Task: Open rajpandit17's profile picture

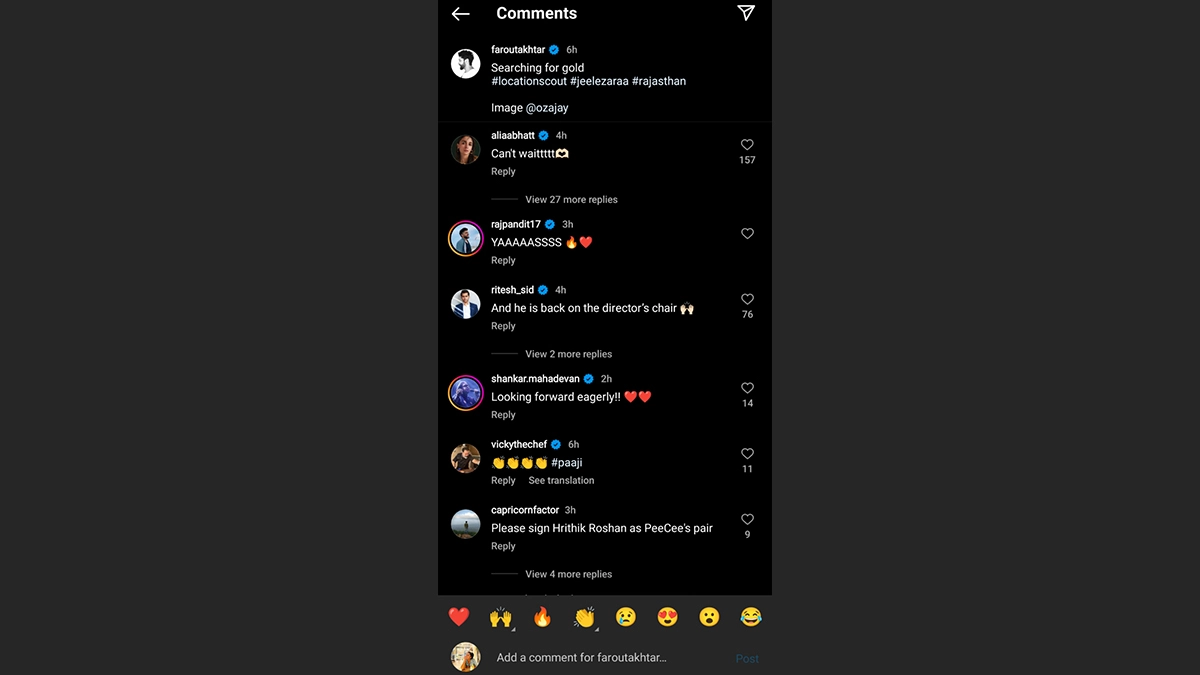Action: [x=465, y=239]
